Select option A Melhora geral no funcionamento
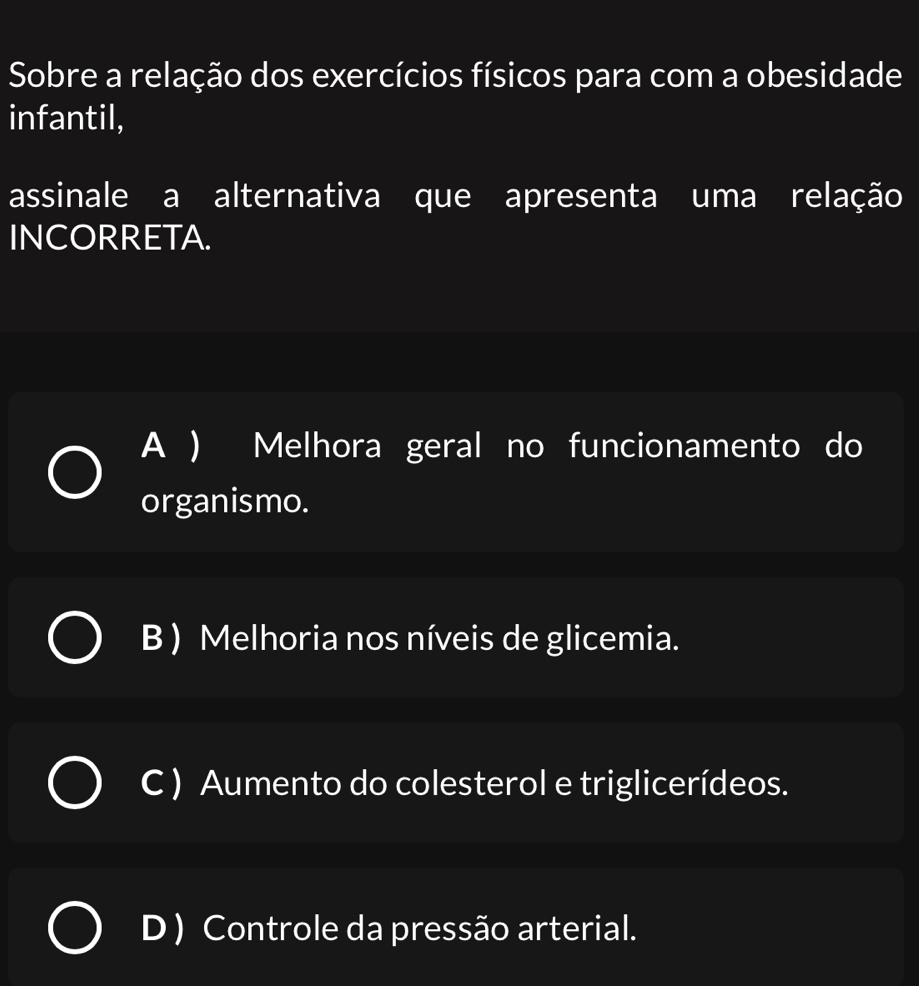Image resolution: width=919 pixels, height=986 pixels. tap(75, 472)
